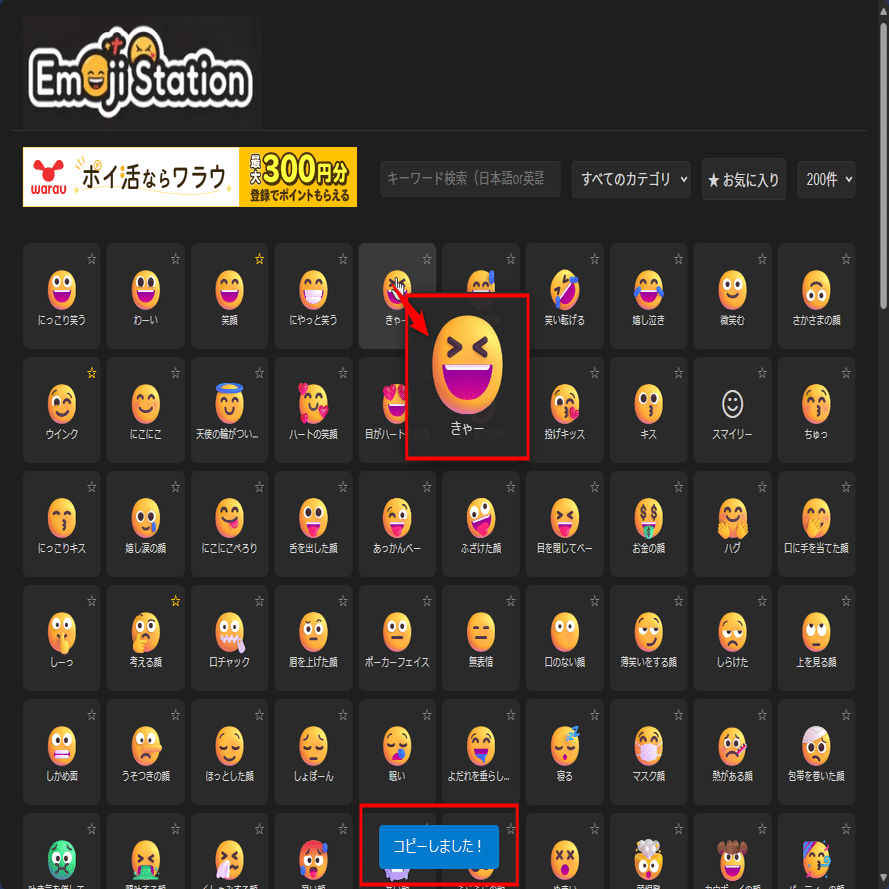889x889 pixels.
Task: Favorite the わーい emoji with its star
Action: (x=175, y=259)
